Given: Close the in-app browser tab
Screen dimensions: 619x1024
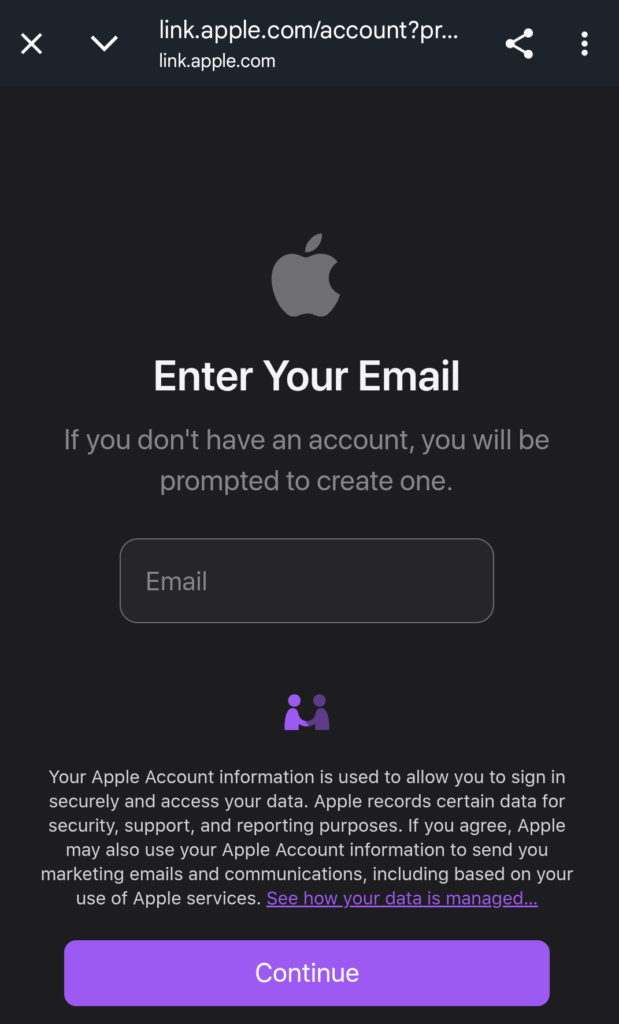Looking at the screenshot, I should [31, 44].
